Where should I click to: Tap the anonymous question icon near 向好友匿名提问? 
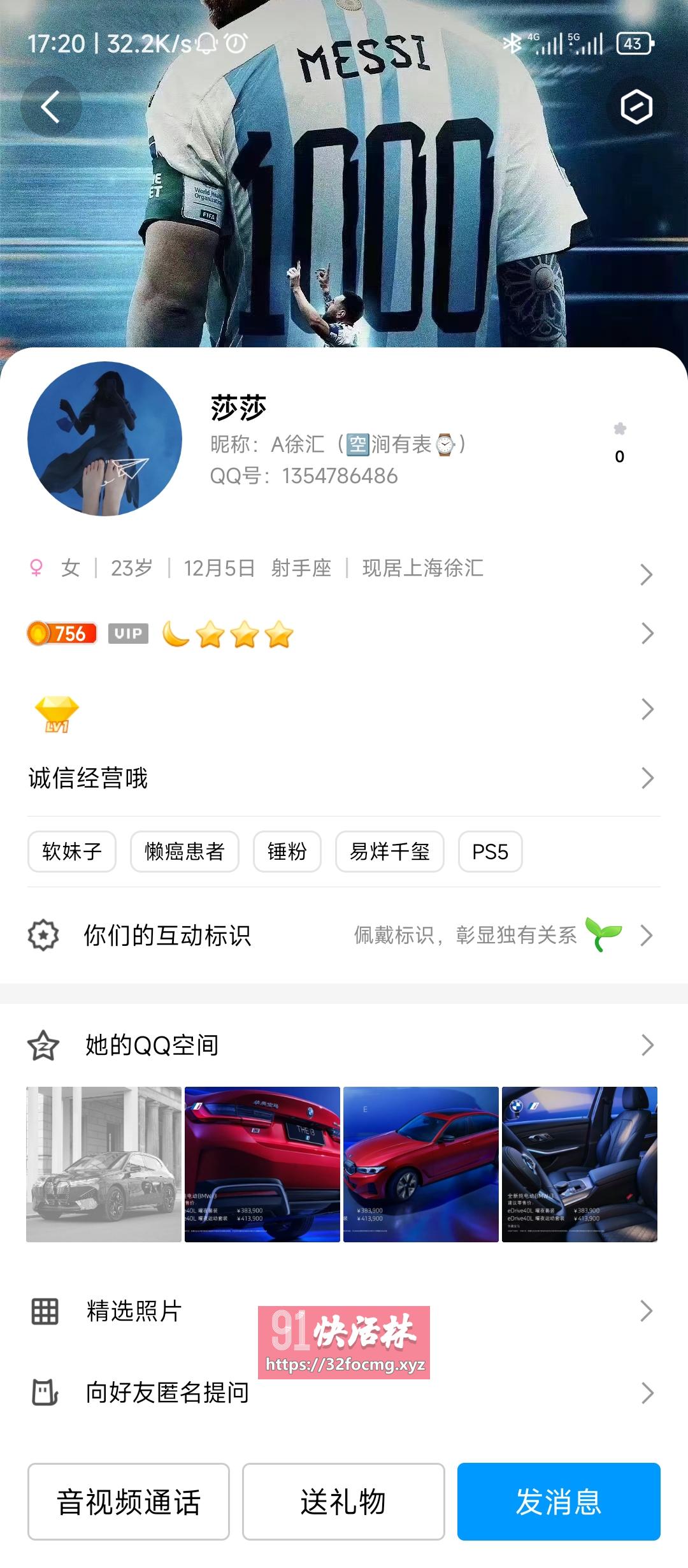(x=43, y=1393)
